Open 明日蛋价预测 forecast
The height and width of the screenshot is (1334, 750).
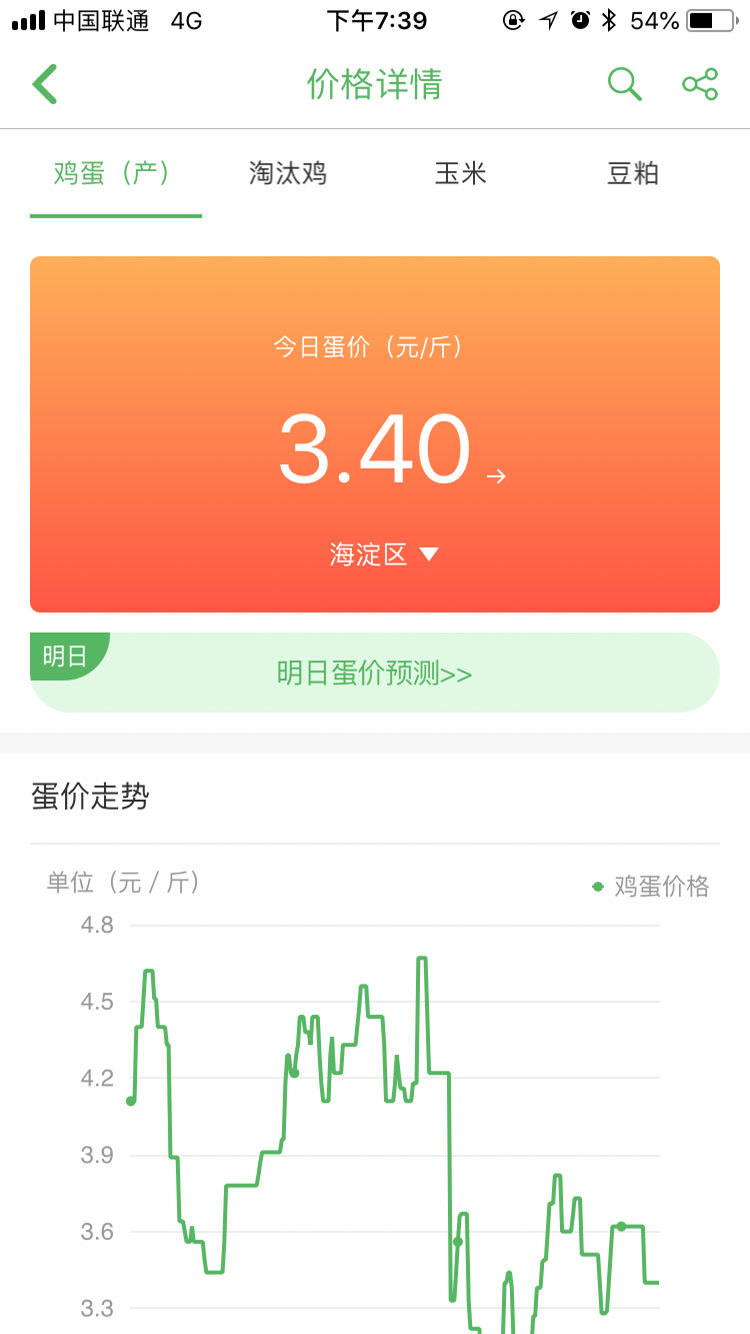click(375, 673)
